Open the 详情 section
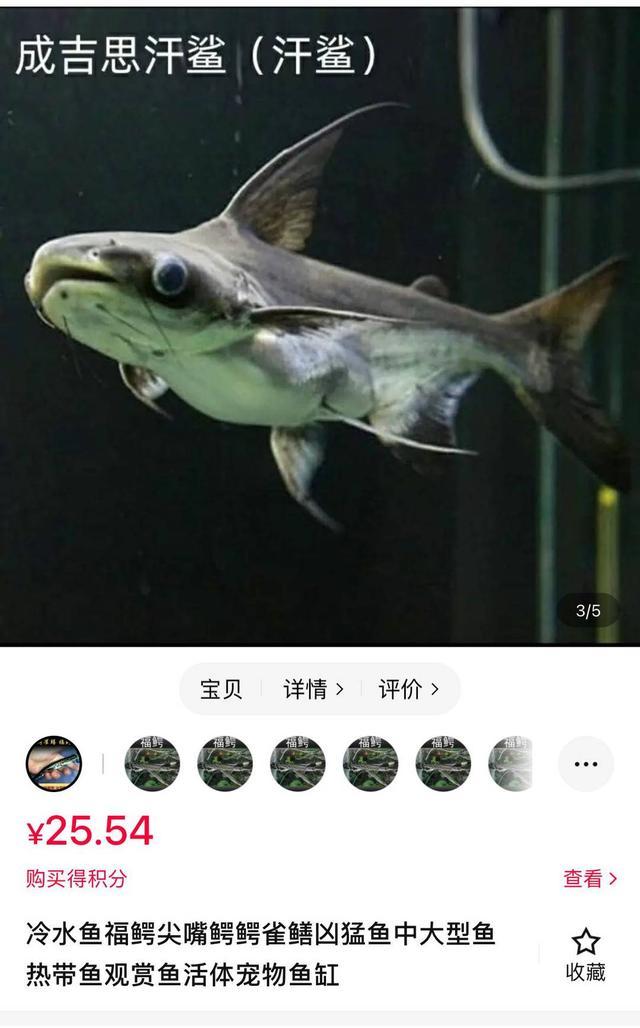Image resolution: width=640 pixels, height=1028 pixels. click(x=313, y=689)
